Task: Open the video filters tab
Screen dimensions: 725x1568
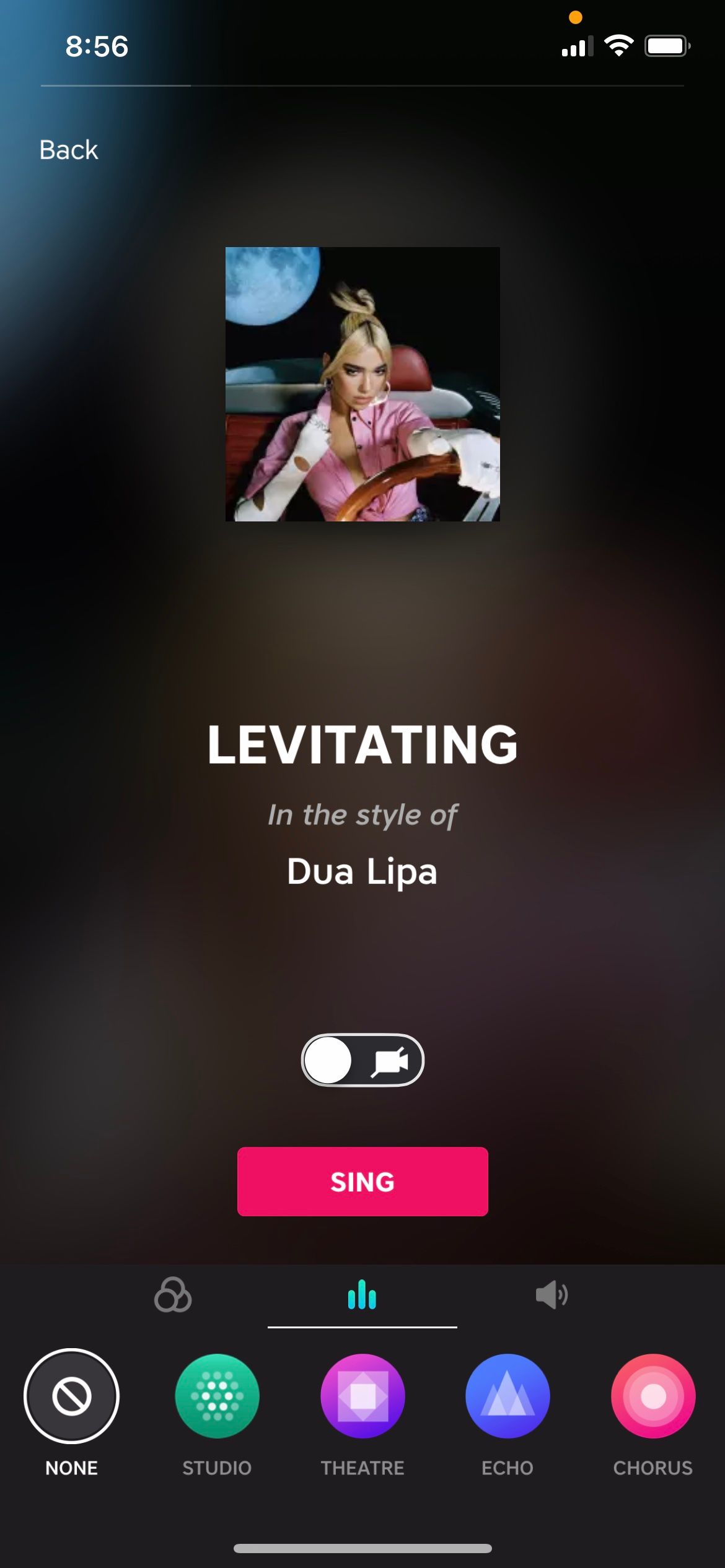Action: [x=173, y=1295]
